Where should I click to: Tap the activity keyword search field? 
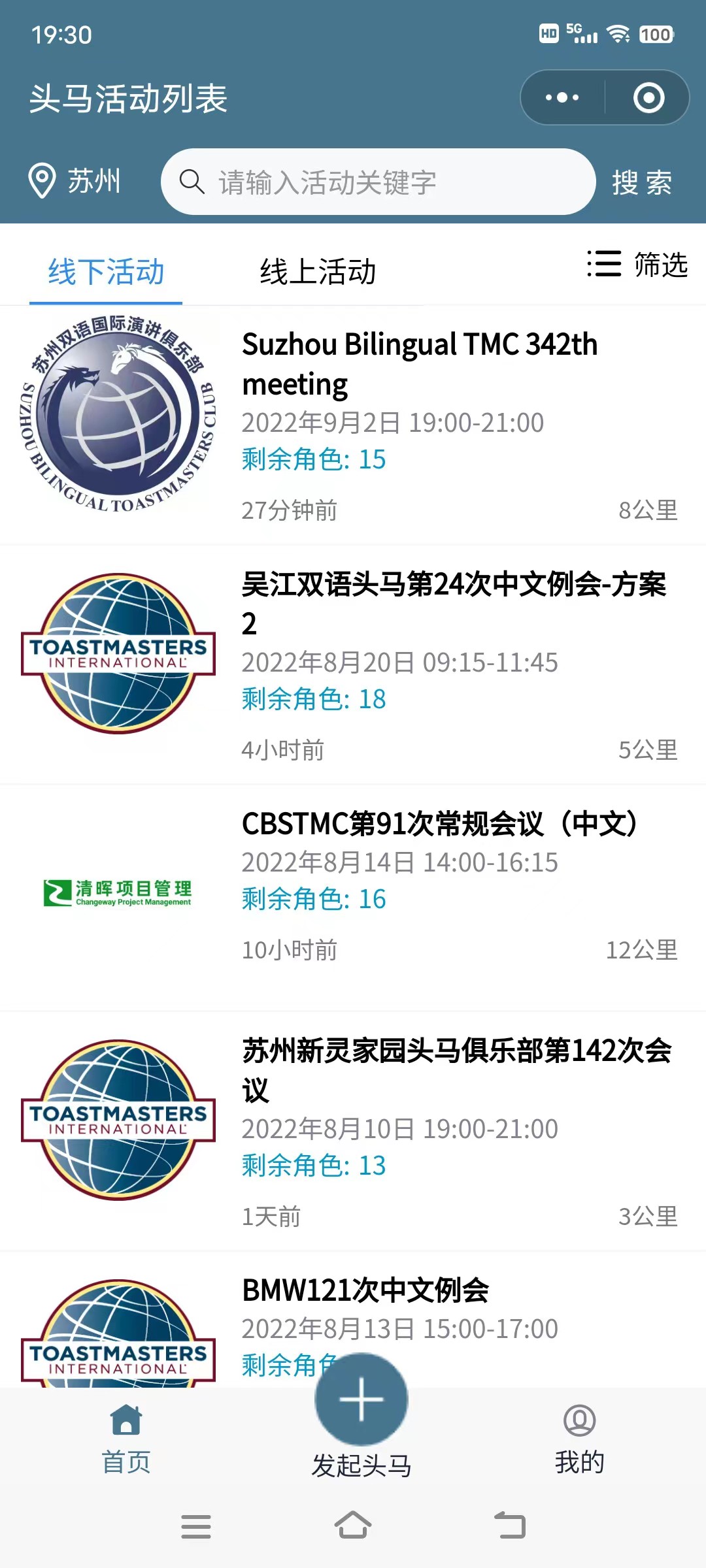(378, 182)
